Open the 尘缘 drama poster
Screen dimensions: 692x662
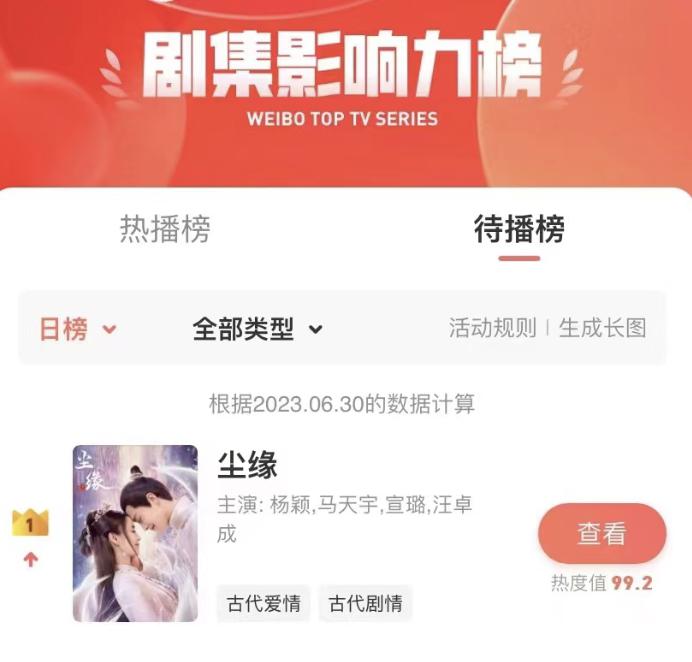[135, 533]
